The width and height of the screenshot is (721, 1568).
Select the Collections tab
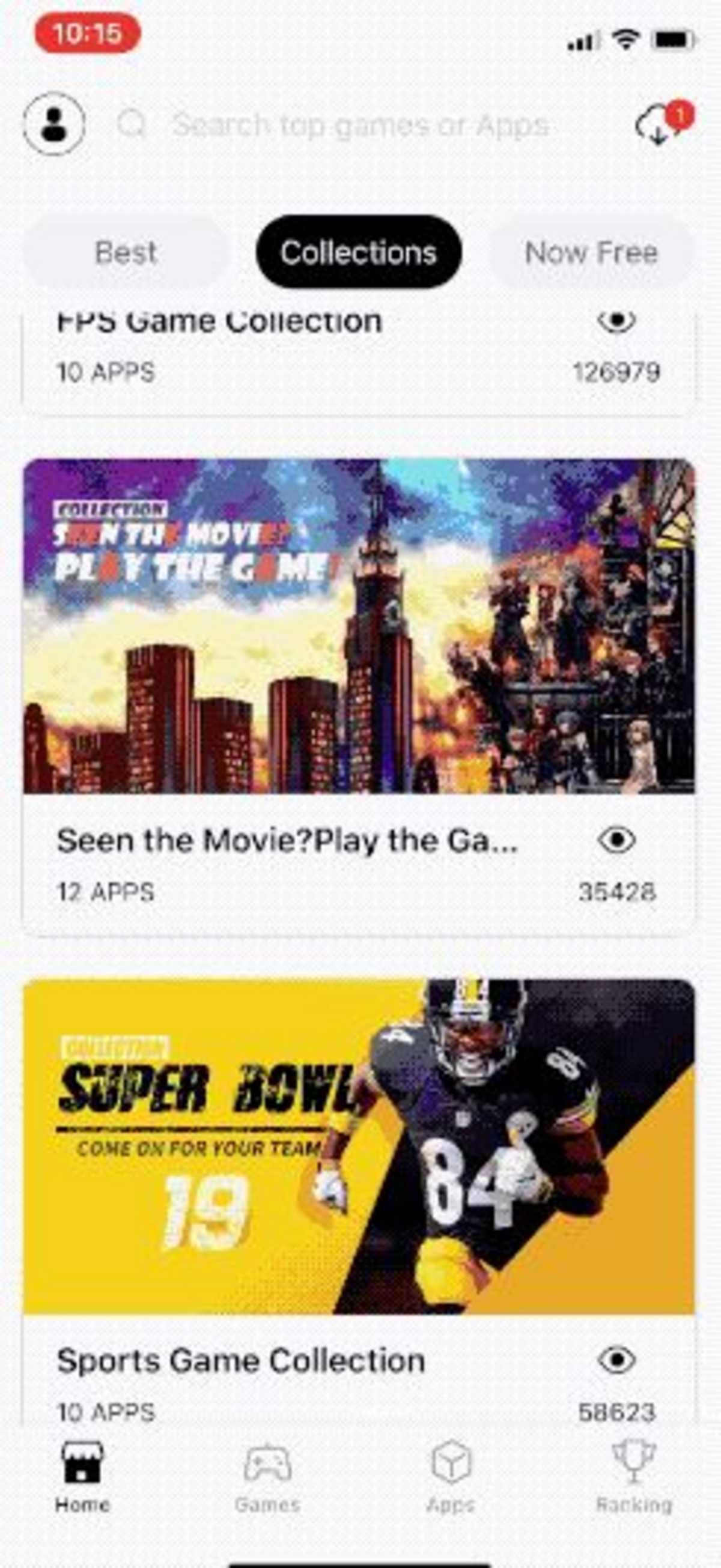pos(359,253)
